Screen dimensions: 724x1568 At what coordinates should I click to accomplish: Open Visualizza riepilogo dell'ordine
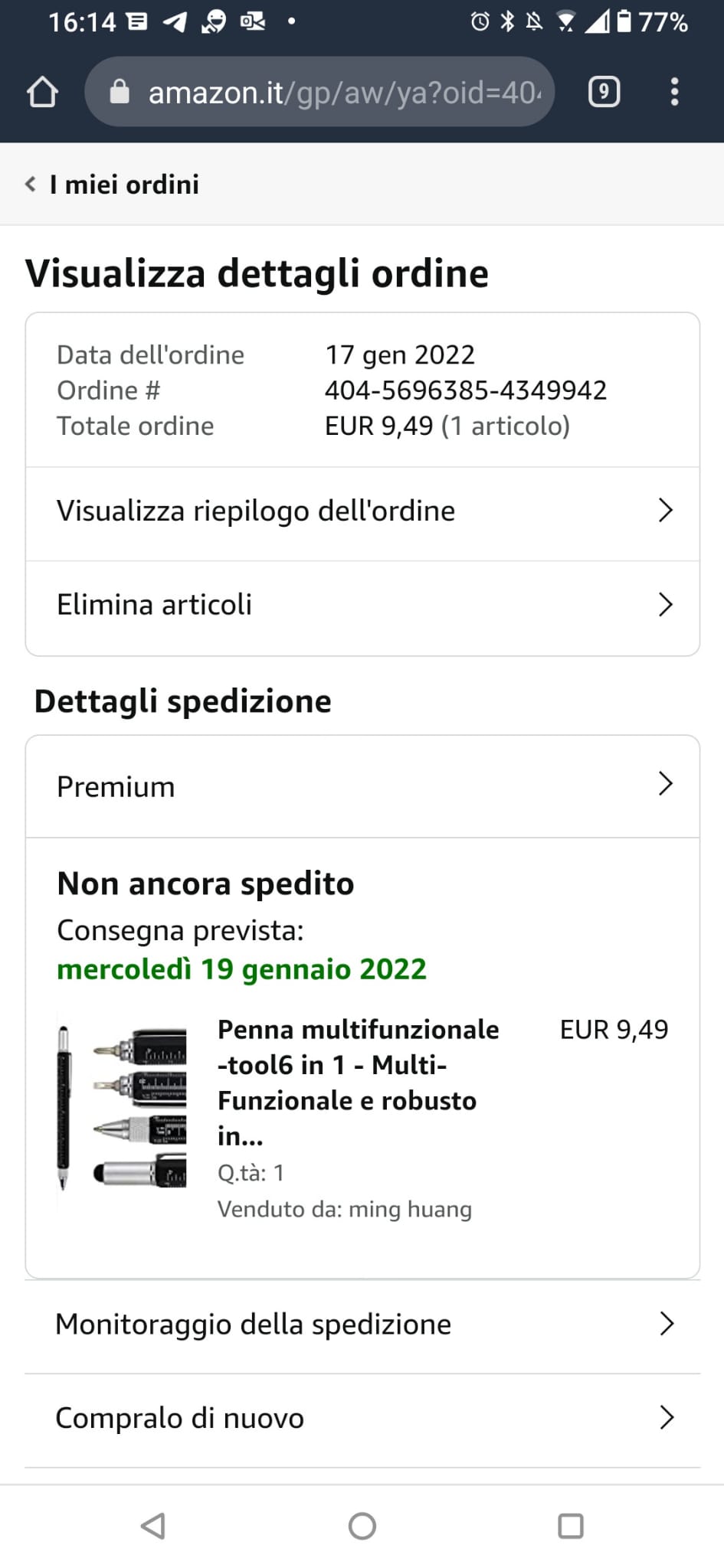pos(362,511)
